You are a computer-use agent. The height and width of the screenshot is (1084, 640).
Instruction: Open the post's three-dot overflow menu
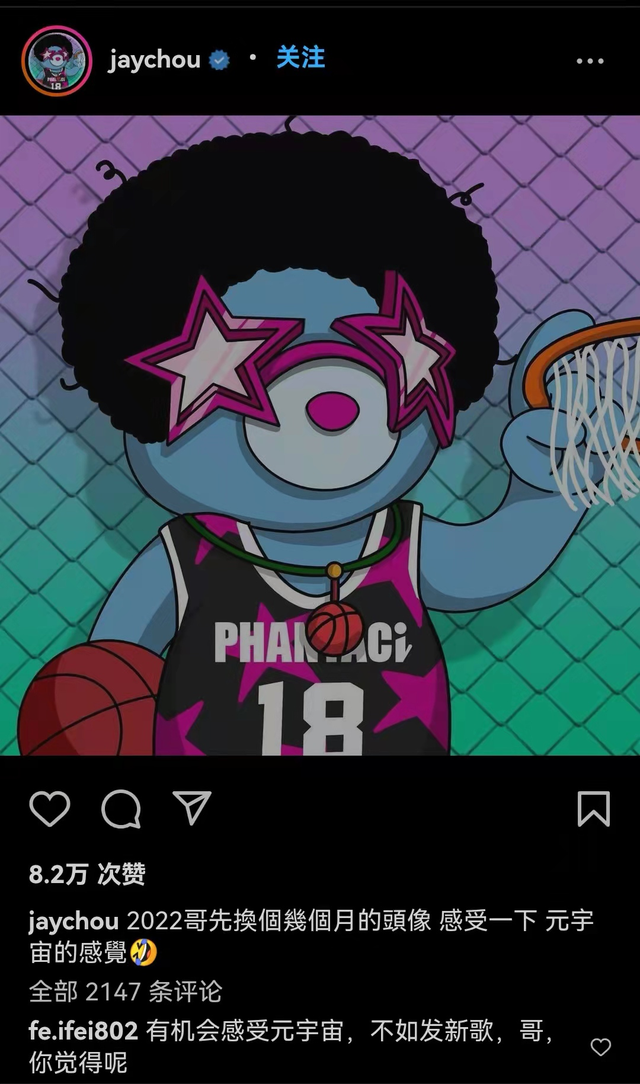pos(590,61)
